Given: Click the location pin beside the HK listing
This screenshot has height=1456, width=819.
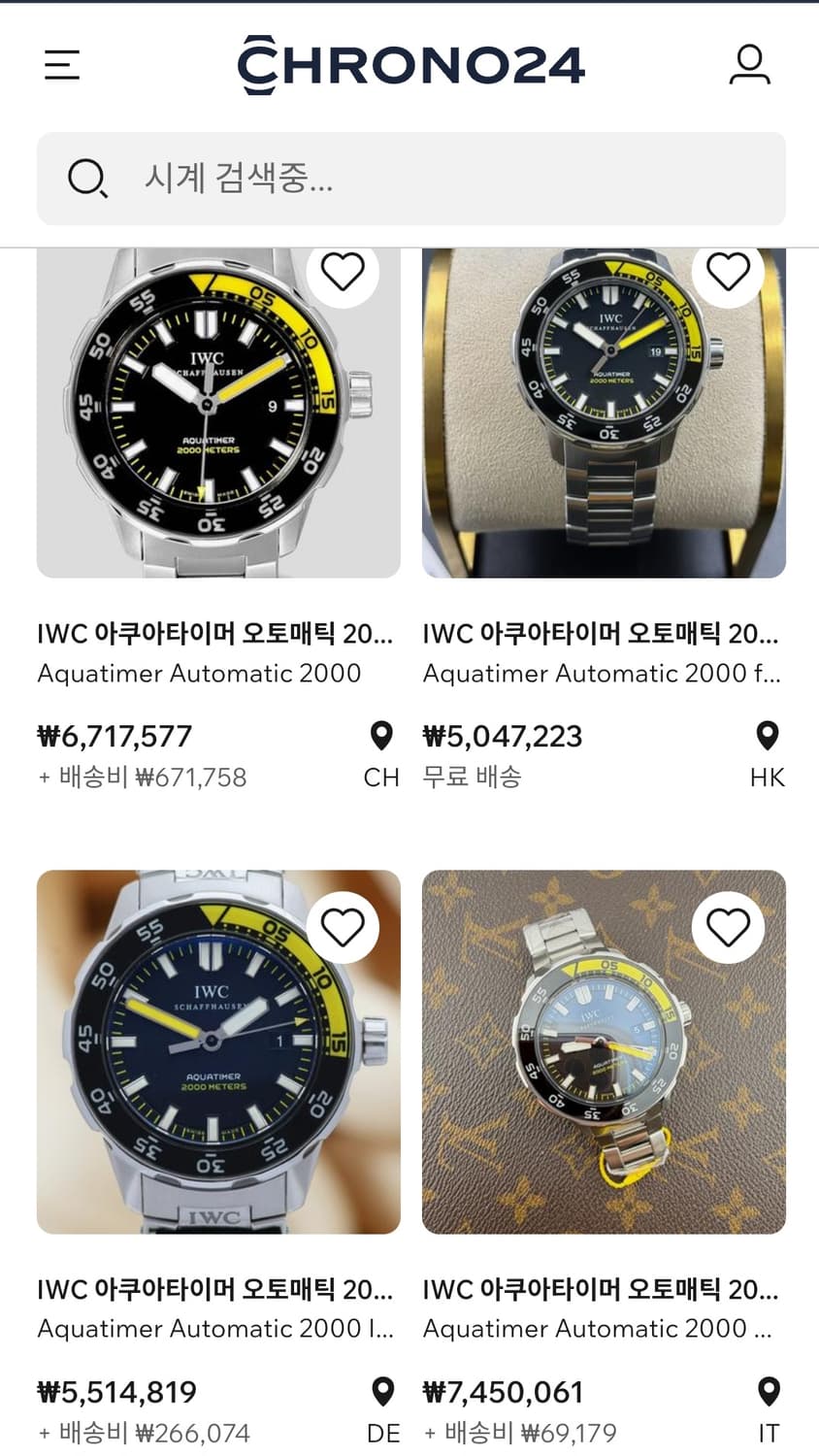Looking at the screenshot, I should [767, 736].
